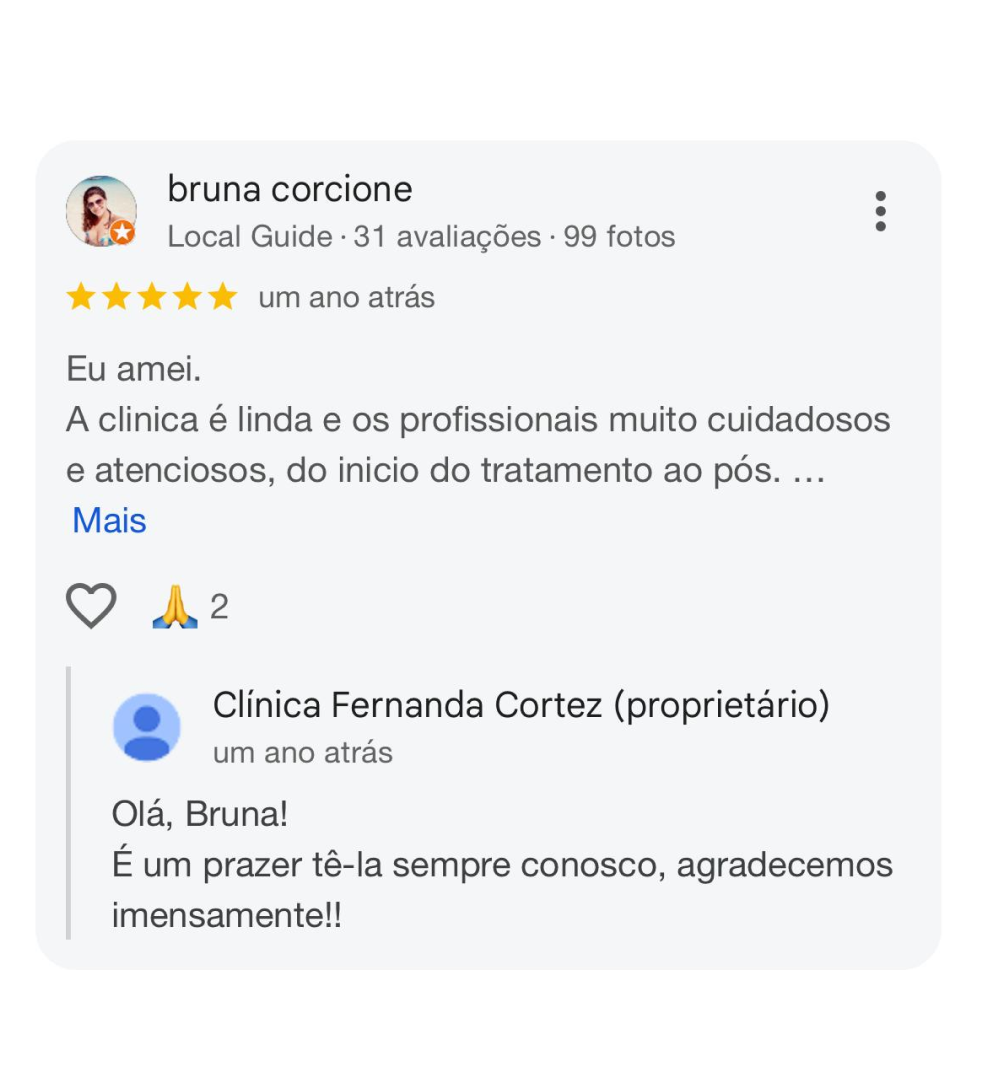Image resolution: width=982 pixels, height=1080 pixels.
Task: Open bruna corcione's reviewer profile photo
Action: pos(101,211)
